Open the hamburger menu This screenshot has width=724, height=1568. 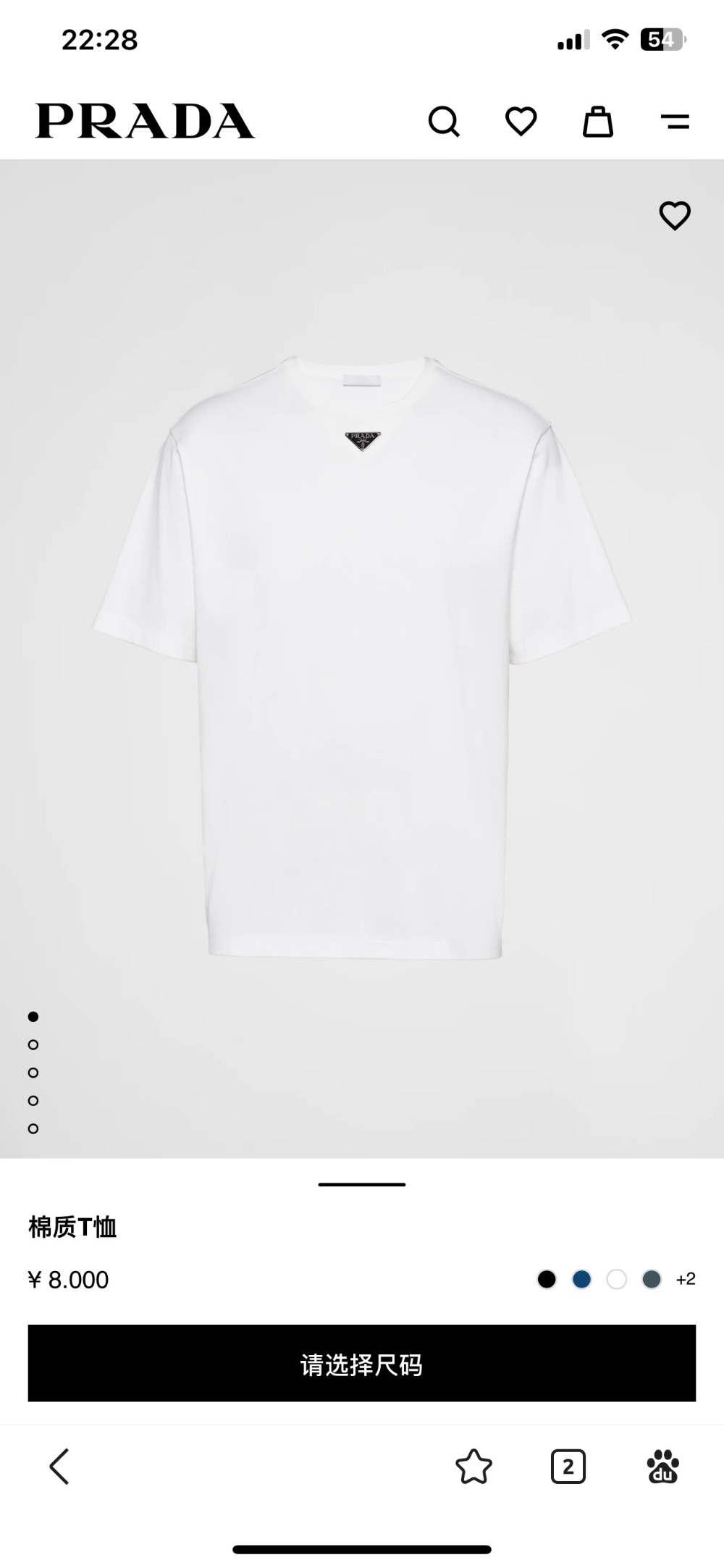[x=675, y=122]
